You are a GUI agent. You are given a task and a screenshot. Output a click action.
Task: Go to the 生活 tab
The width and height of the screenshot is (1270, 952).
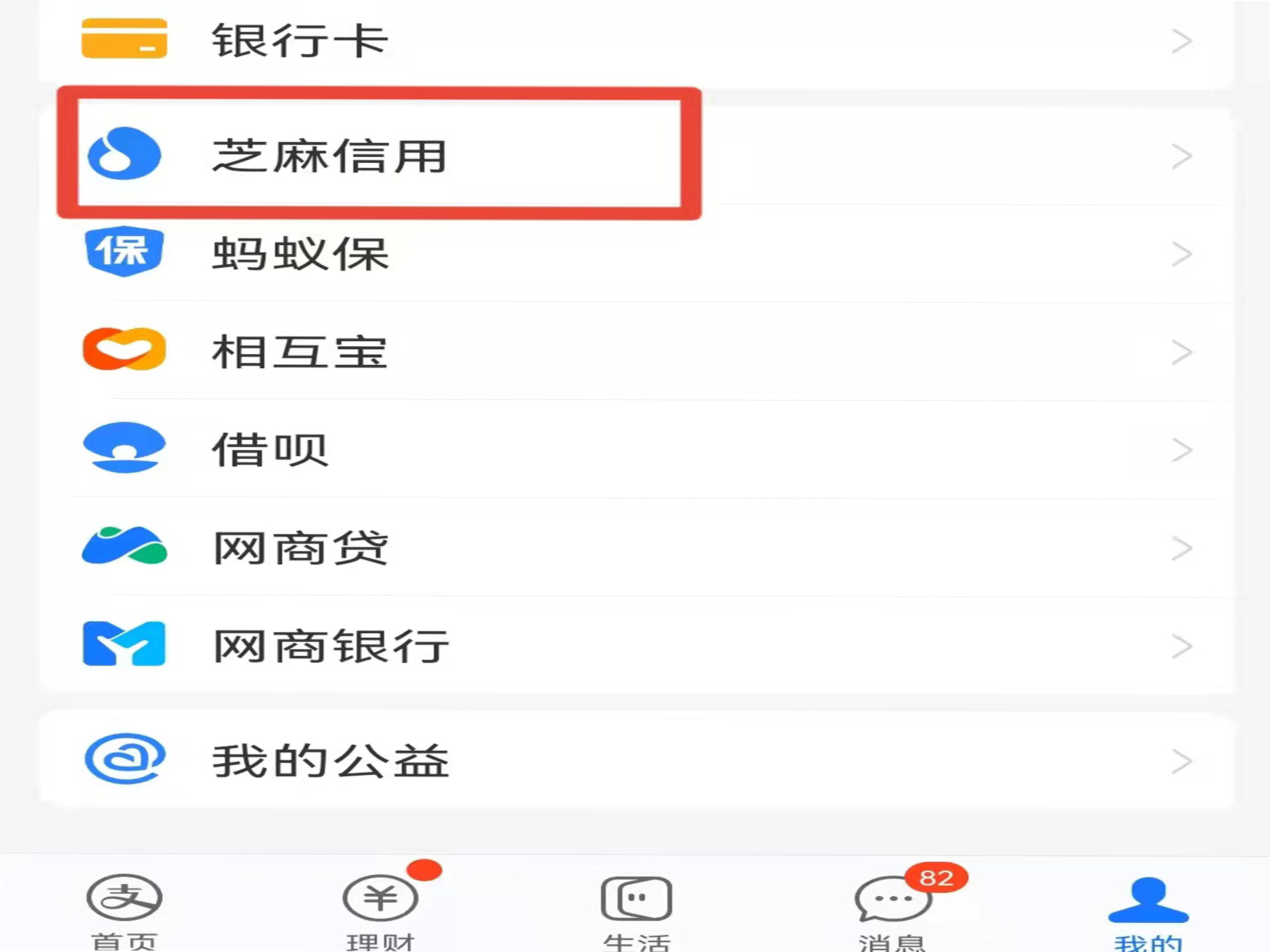[636, 910]
